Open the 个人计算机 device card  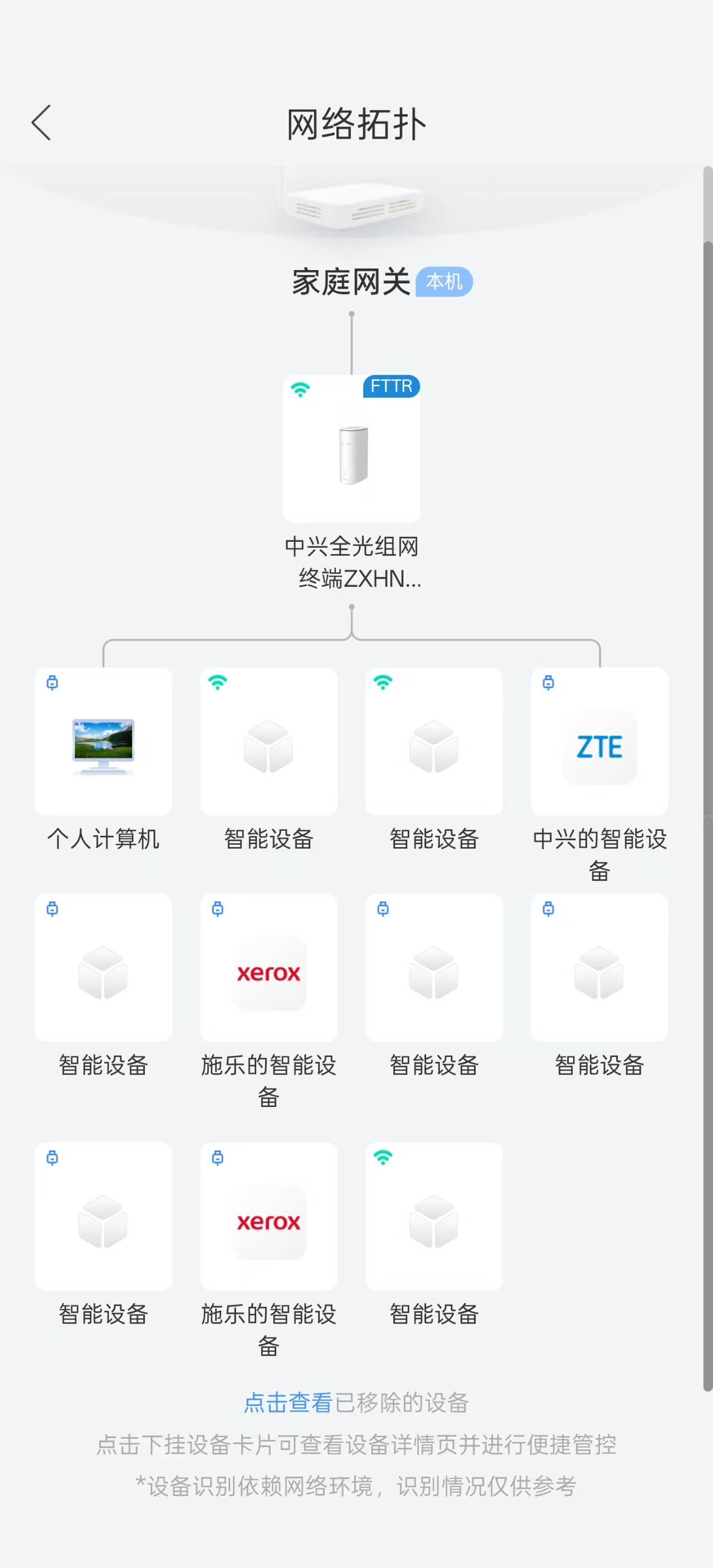[x=104, y=741]
